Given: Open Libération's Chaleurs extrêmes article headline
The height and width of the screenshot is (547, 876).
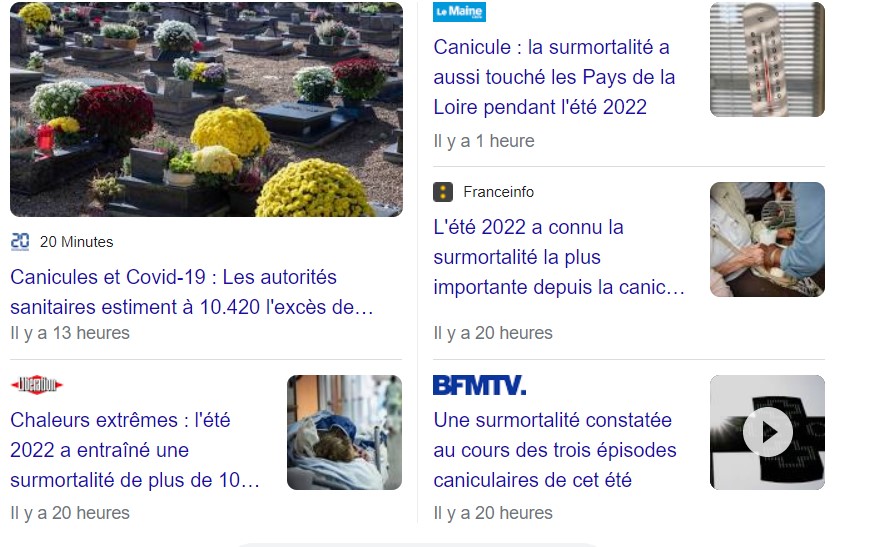Looking at the screenshot, I should tap(135, 450).
